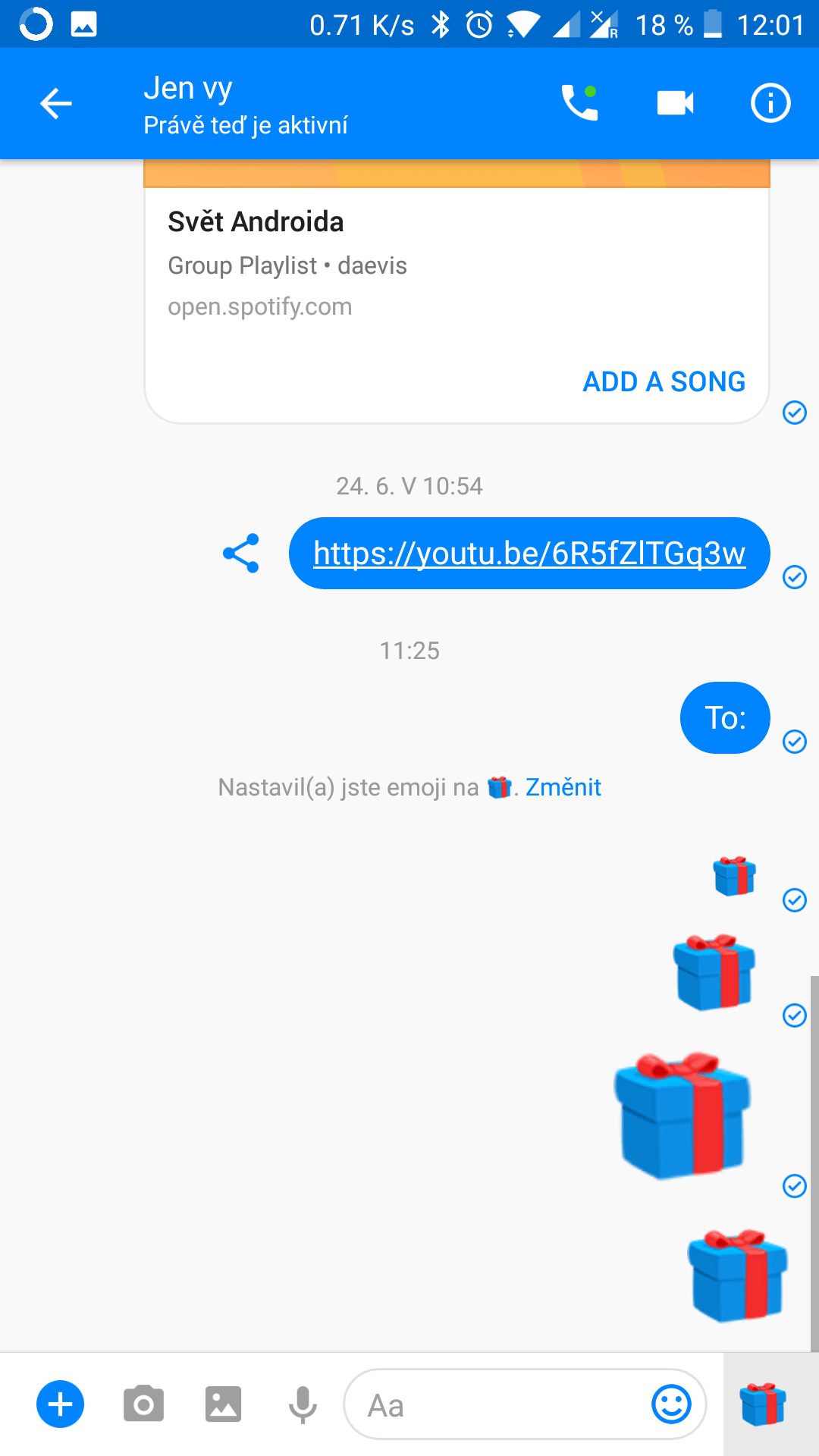The height and width of the screenshot is (1456, 819).
Task: Start a video call
Action: (x=675, y=103)
